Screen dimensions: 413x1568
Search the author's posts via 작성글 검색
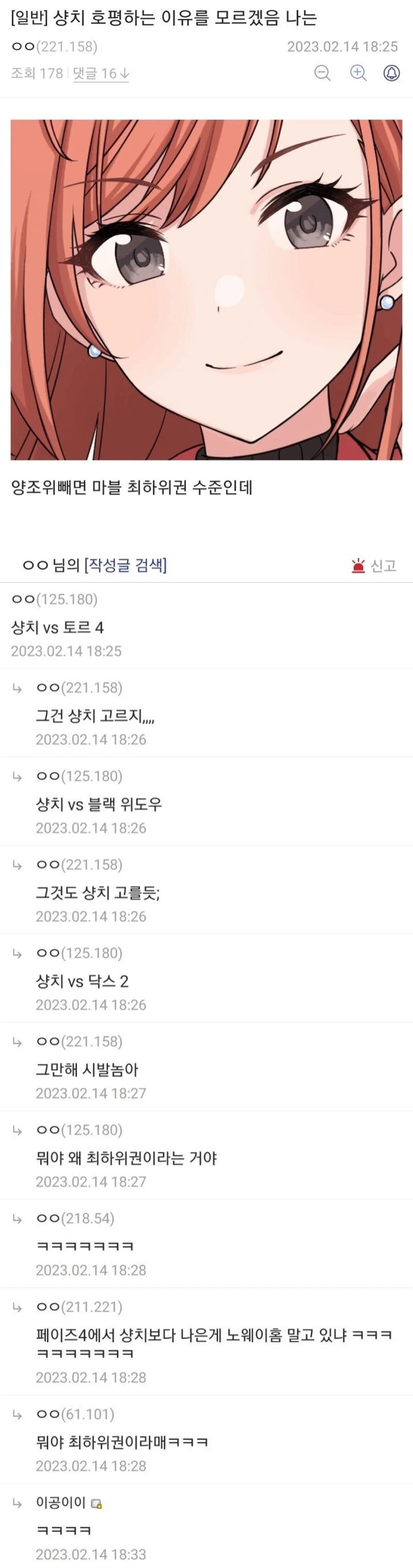pyautogui.click(x=125, y=566)
